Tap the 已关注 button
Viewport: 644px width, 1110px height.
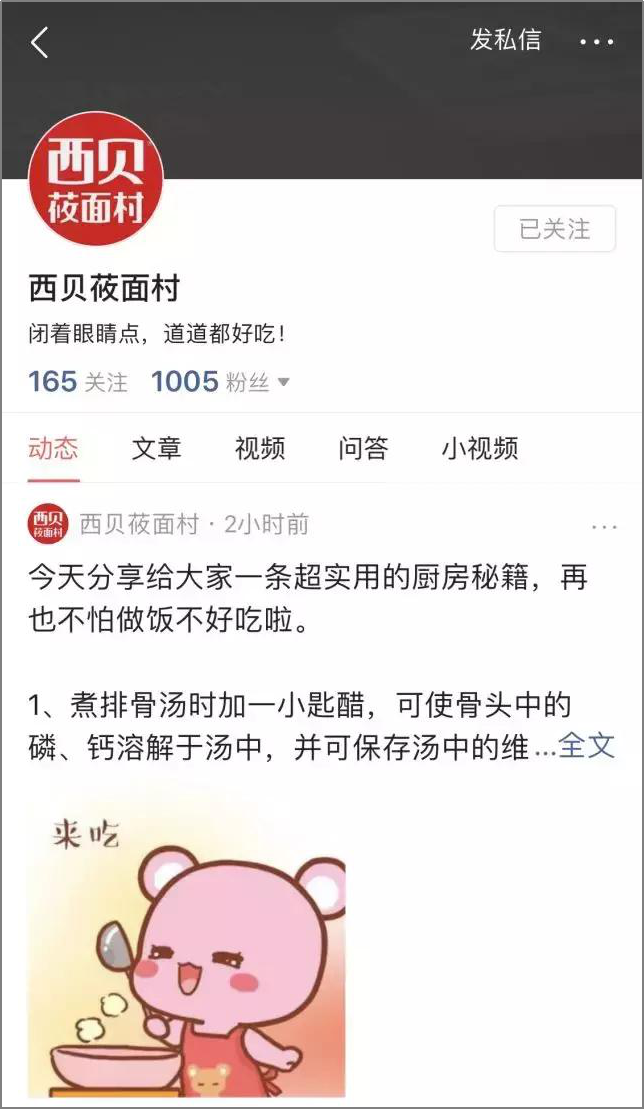point(555,229)
